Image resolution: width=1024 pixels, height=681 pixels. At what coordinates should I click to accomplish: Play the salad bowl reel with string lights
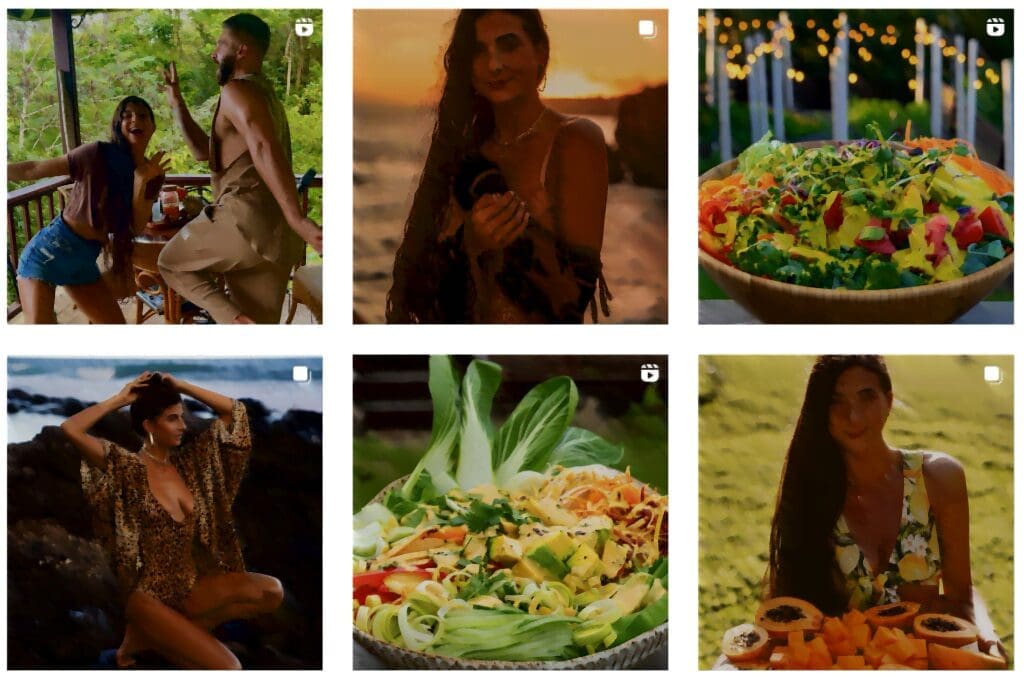click(855, 167)
